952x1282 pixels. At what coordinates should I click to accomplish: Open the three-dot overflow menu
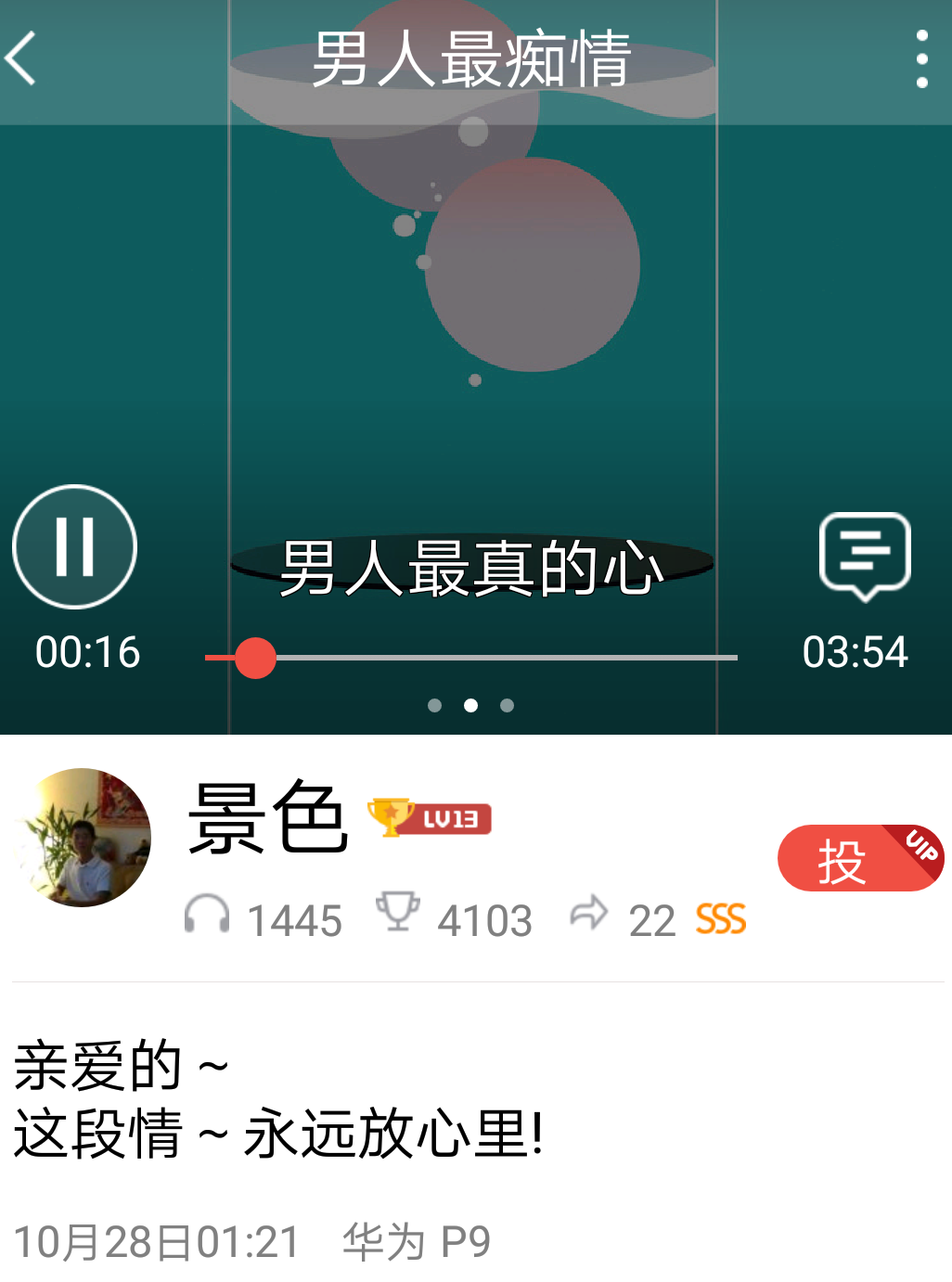pos(920,58)
